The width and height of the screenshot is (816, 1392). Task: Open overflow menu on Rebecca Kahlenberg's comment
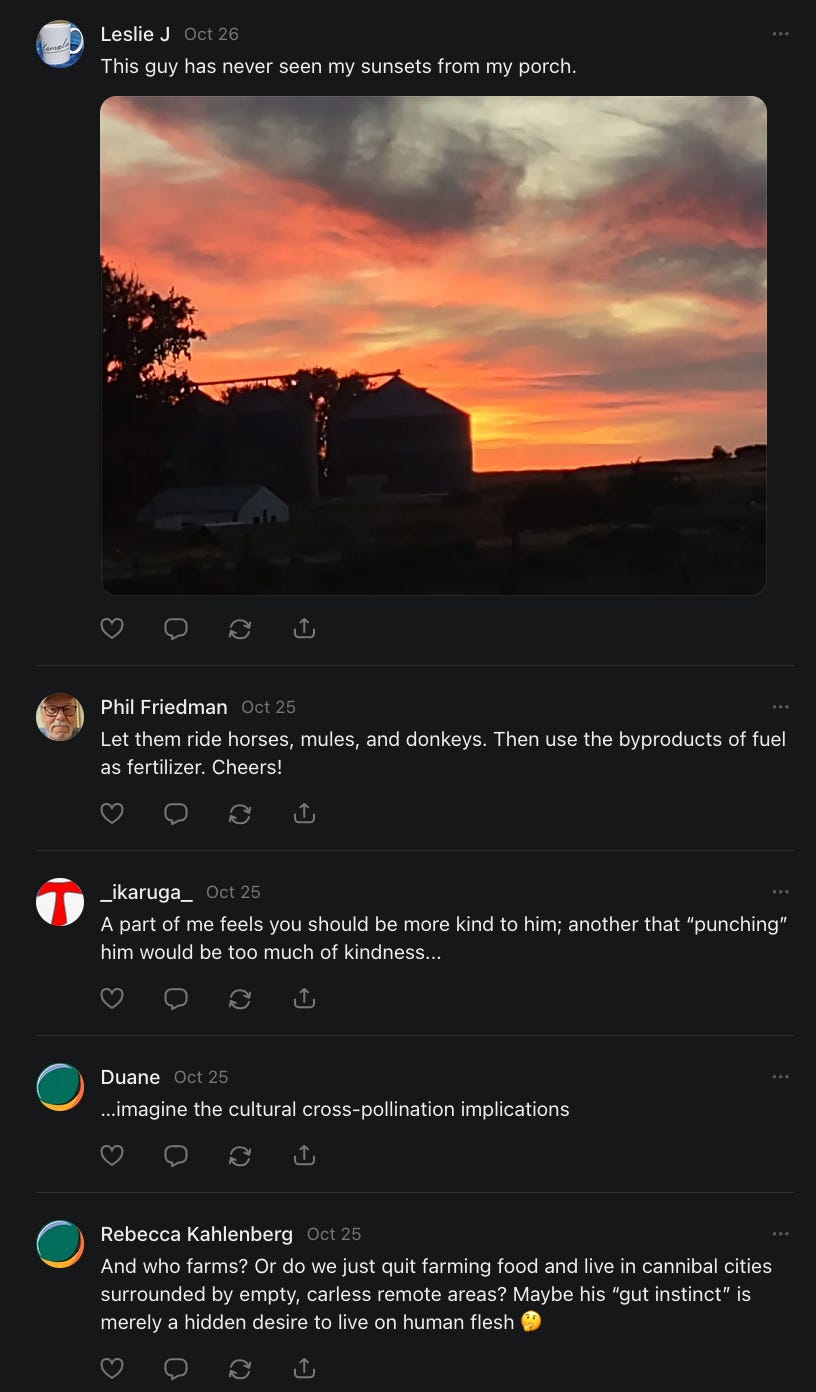[780, 1234]
